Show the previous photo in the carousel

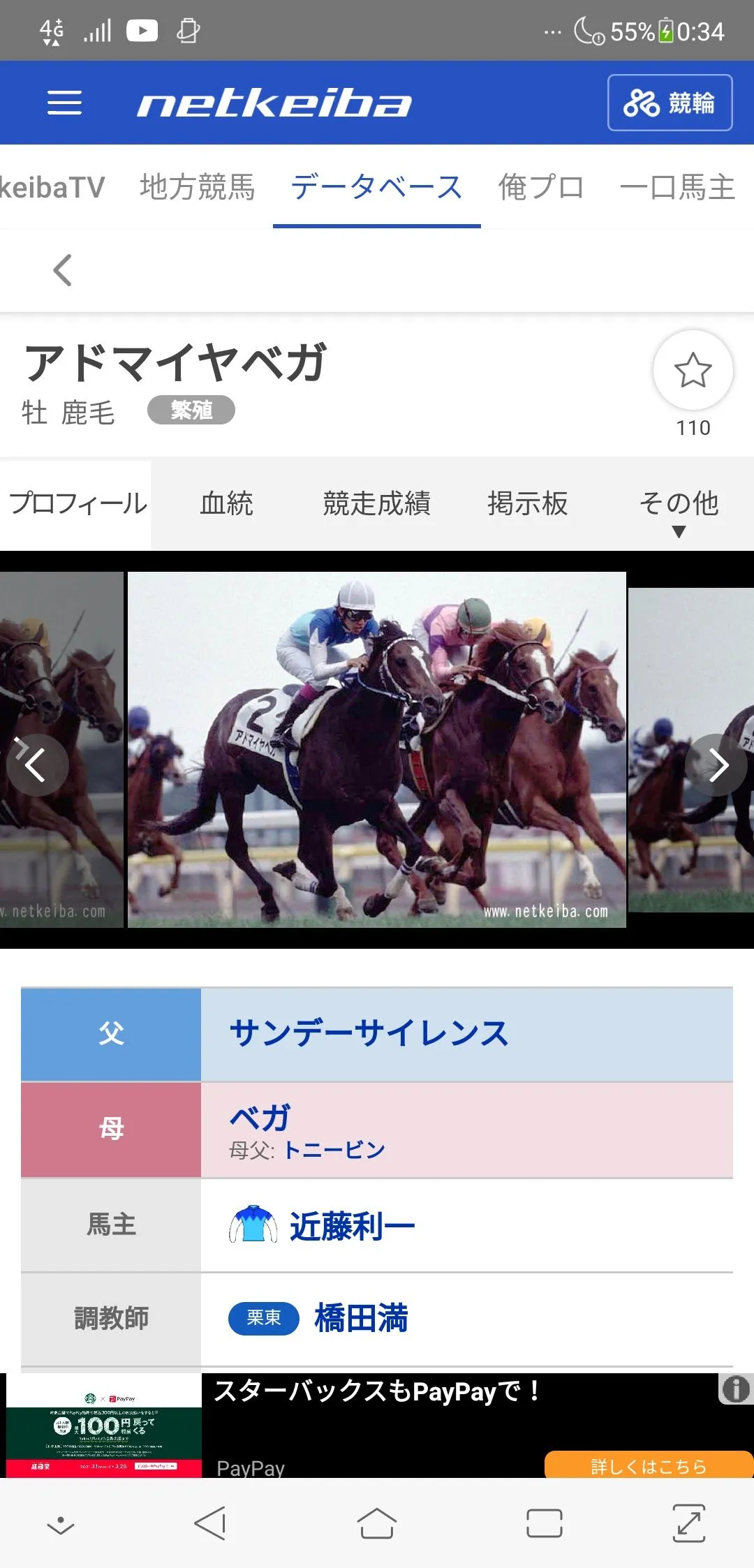(x=36, y=765)
